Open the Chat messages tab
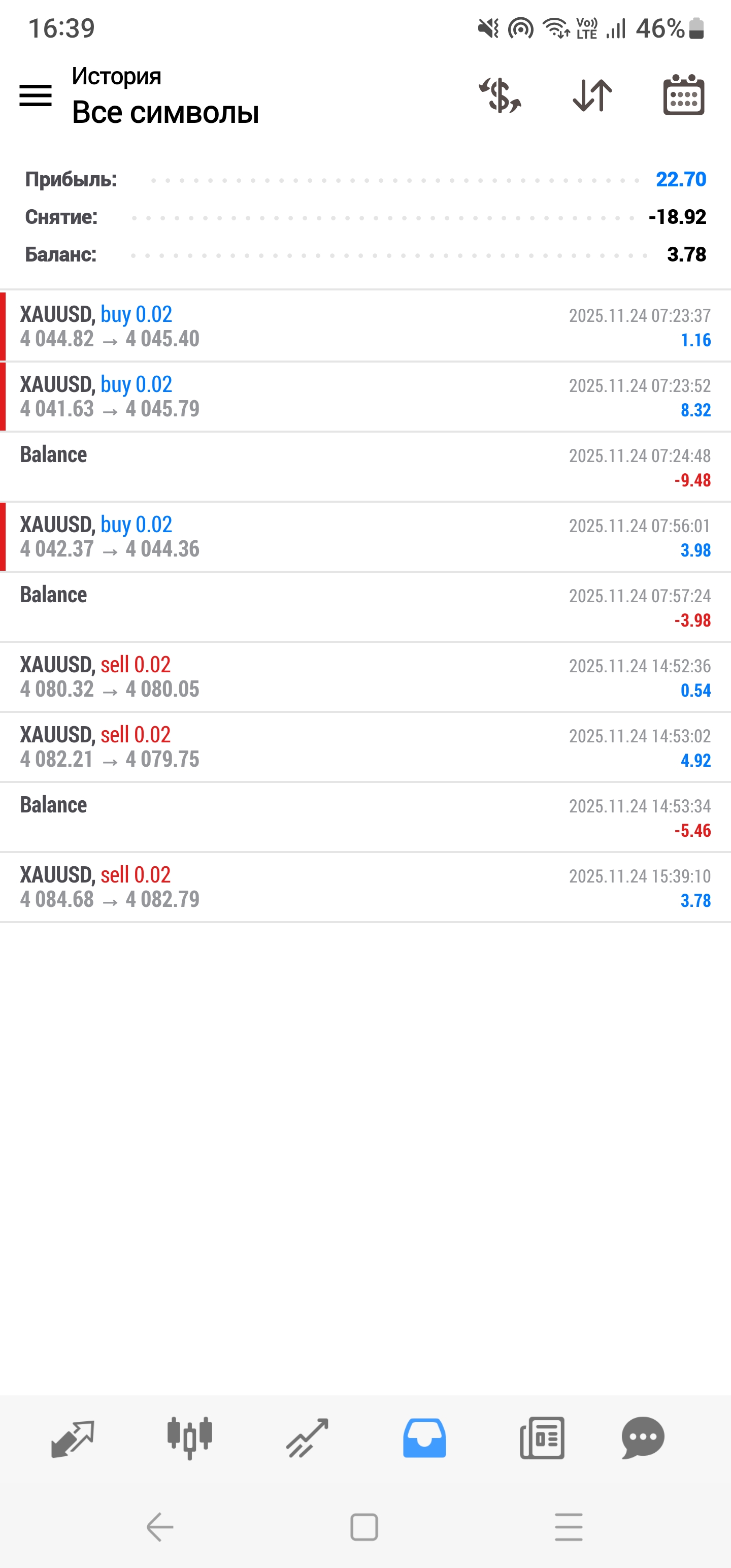731x1568 pixels. [x=643, y=1439]
